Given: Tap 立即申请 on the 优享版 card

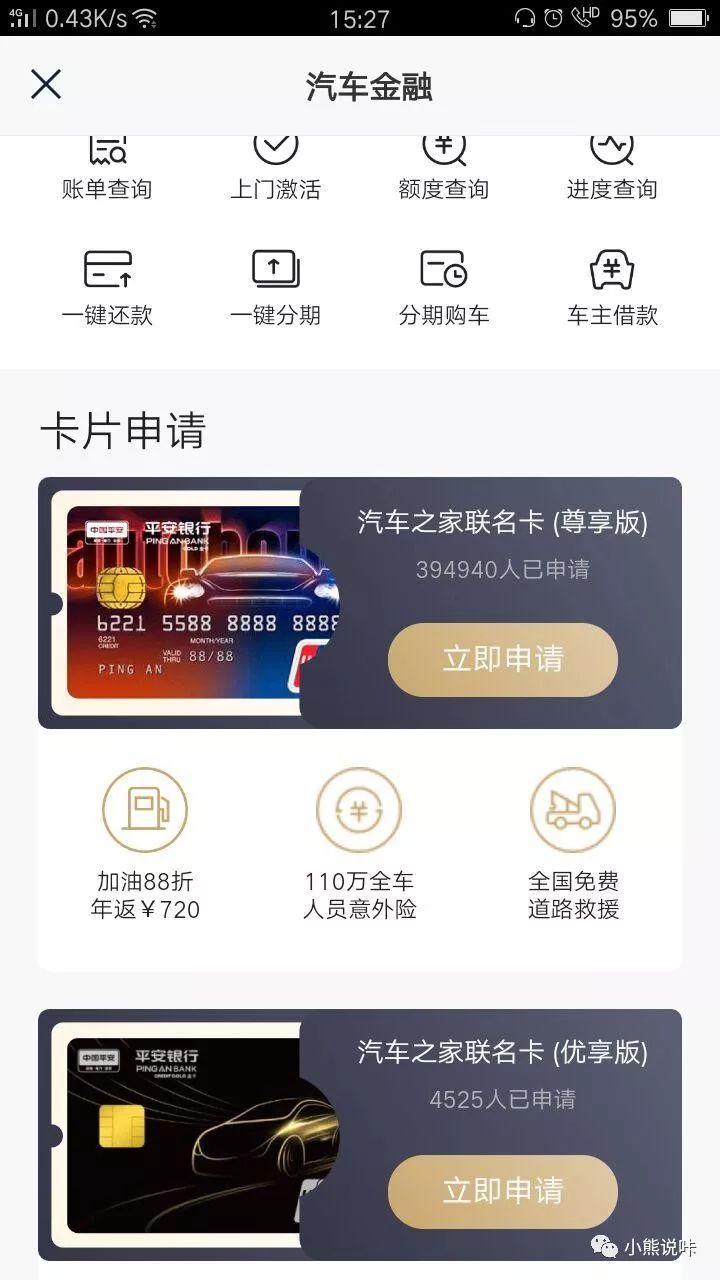Looking at the screenshot, I should coord(502,1190).
